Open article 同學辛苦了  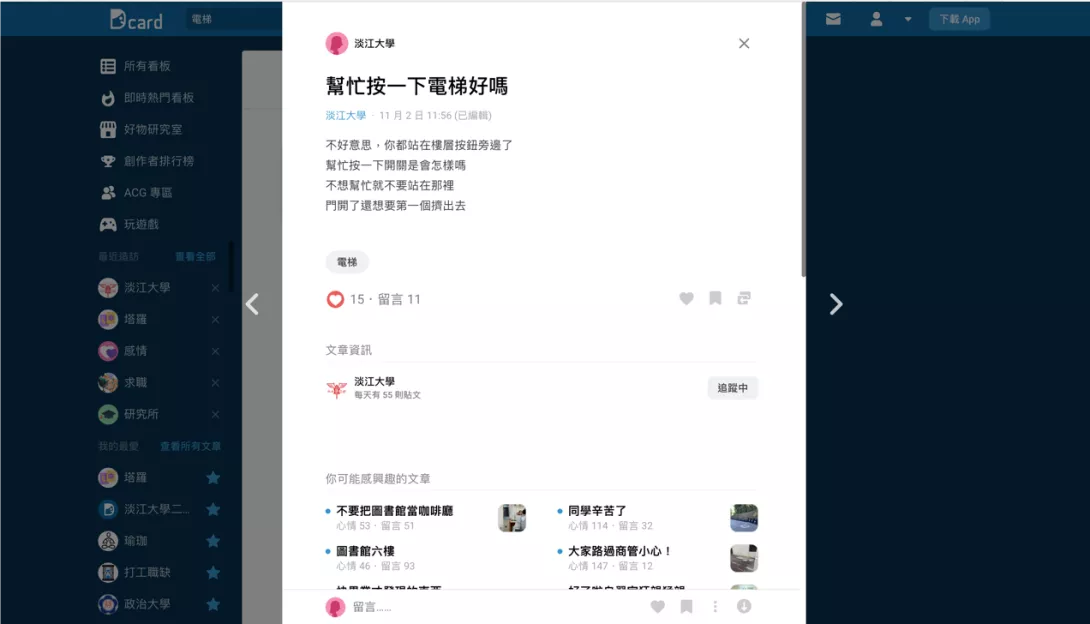pos(597,510)
